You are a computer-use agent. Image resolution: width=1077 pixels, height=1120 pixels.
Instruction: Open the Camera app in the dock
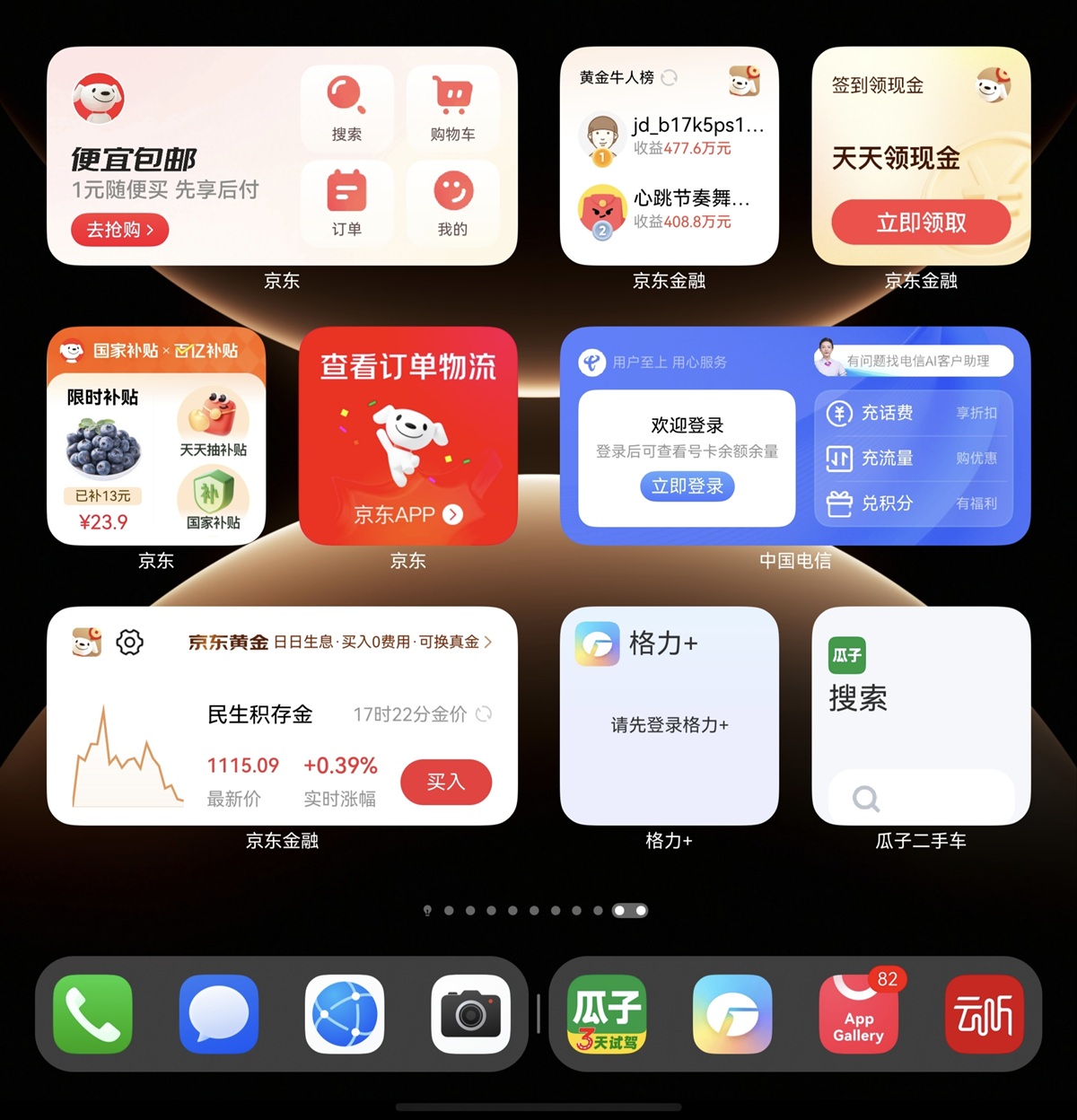(470, 1014)
